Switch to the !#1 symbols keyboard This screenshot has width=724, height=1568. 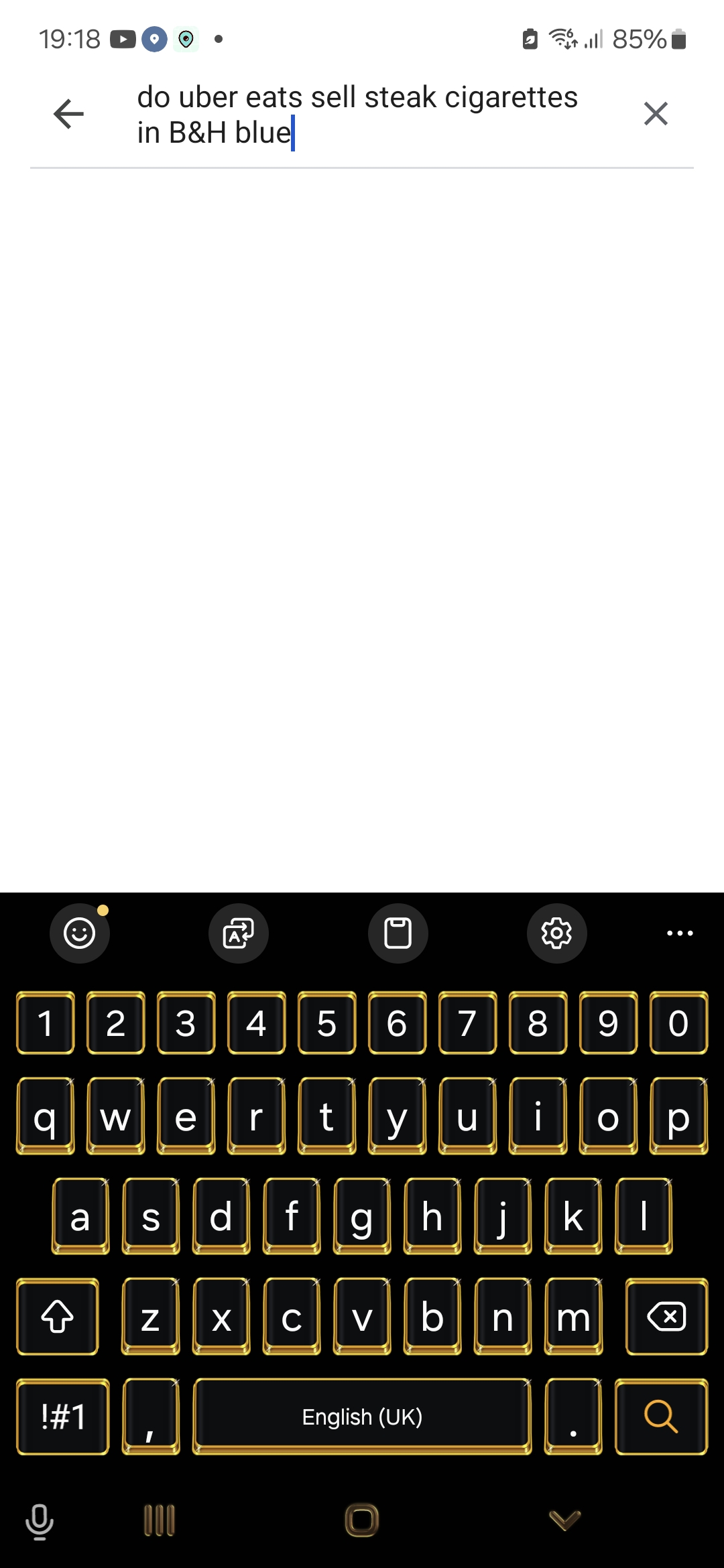tap(63, 1416)
